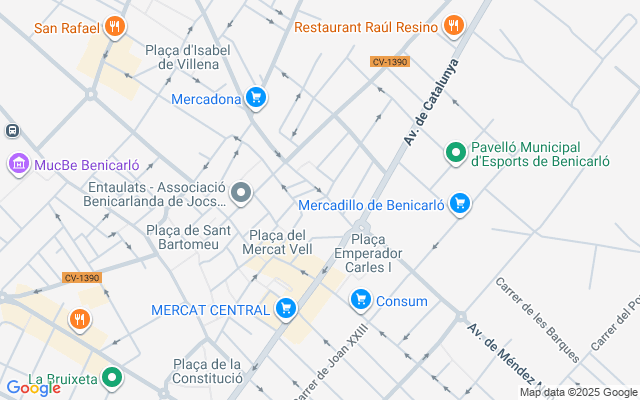View the Pavelló Municipal d'Esports marker
The width and height of the screenshot is (640, 400).
455,152
